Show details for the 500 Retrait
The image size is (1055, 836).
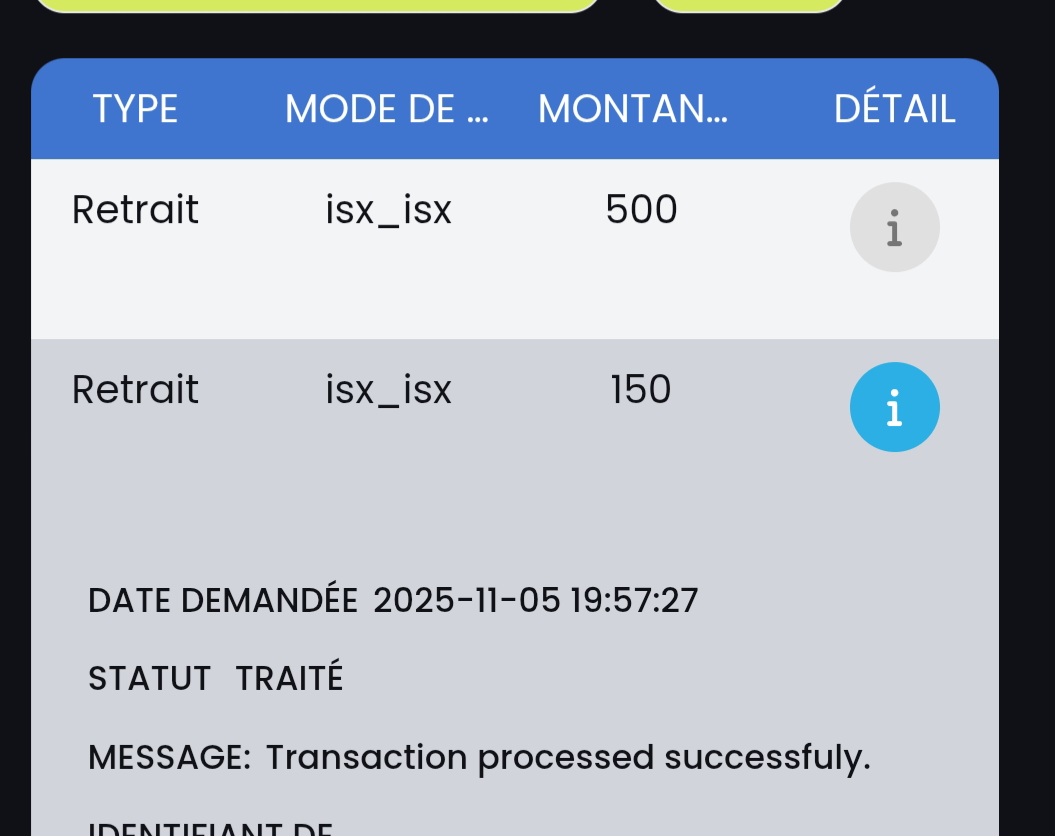(x=894, y=227)
